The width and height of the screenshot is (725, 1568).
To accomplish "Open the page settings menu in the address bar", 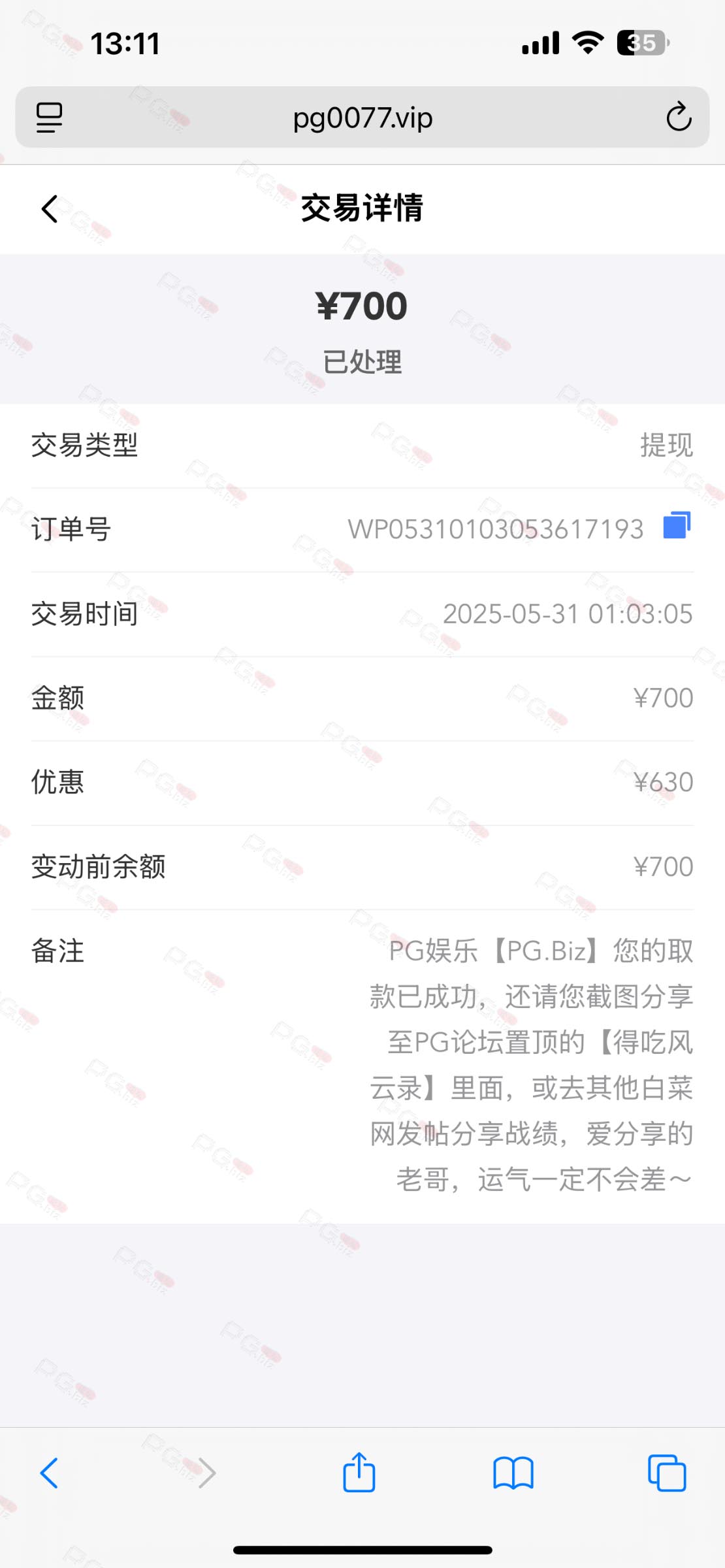I will tap(49, 118).
